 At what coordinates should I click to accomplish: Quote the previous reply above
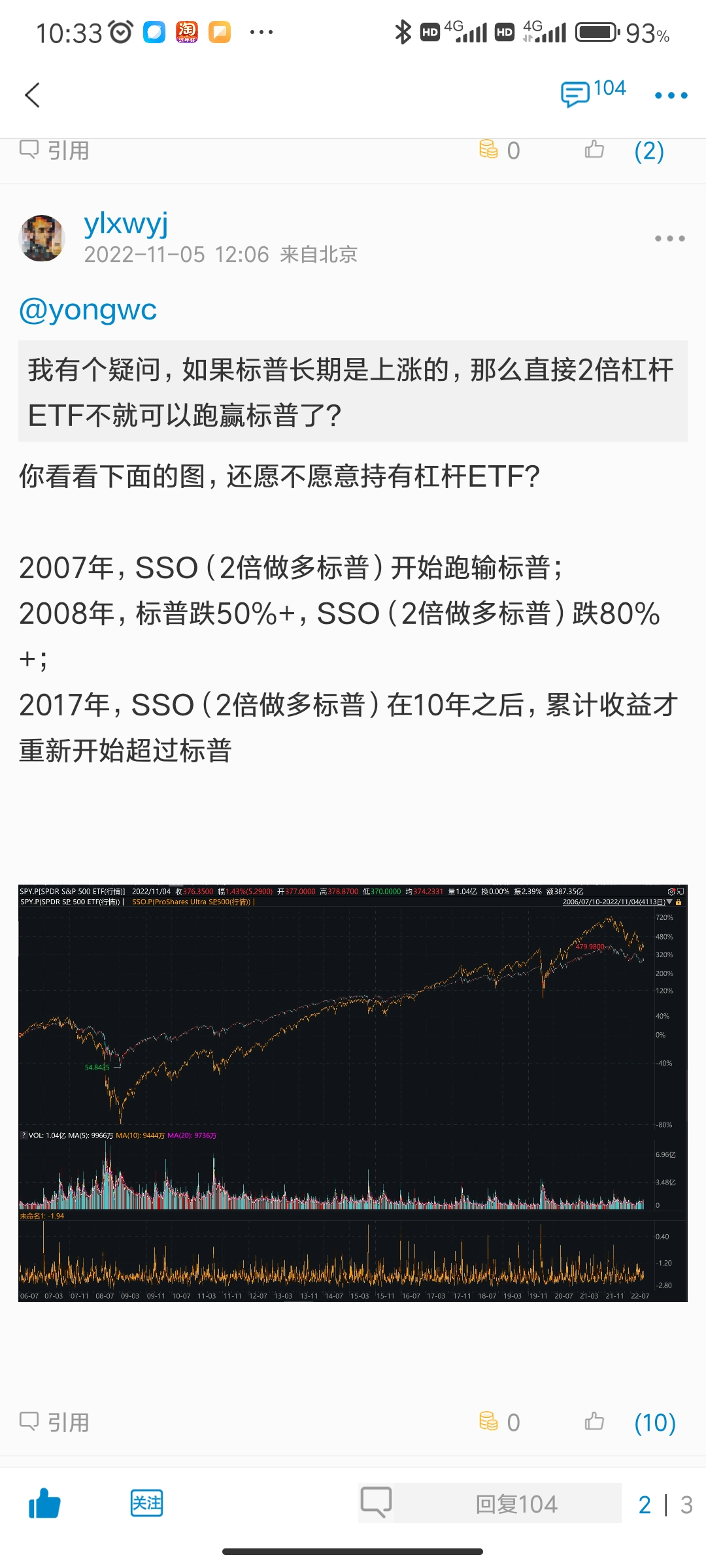(55, 151)
